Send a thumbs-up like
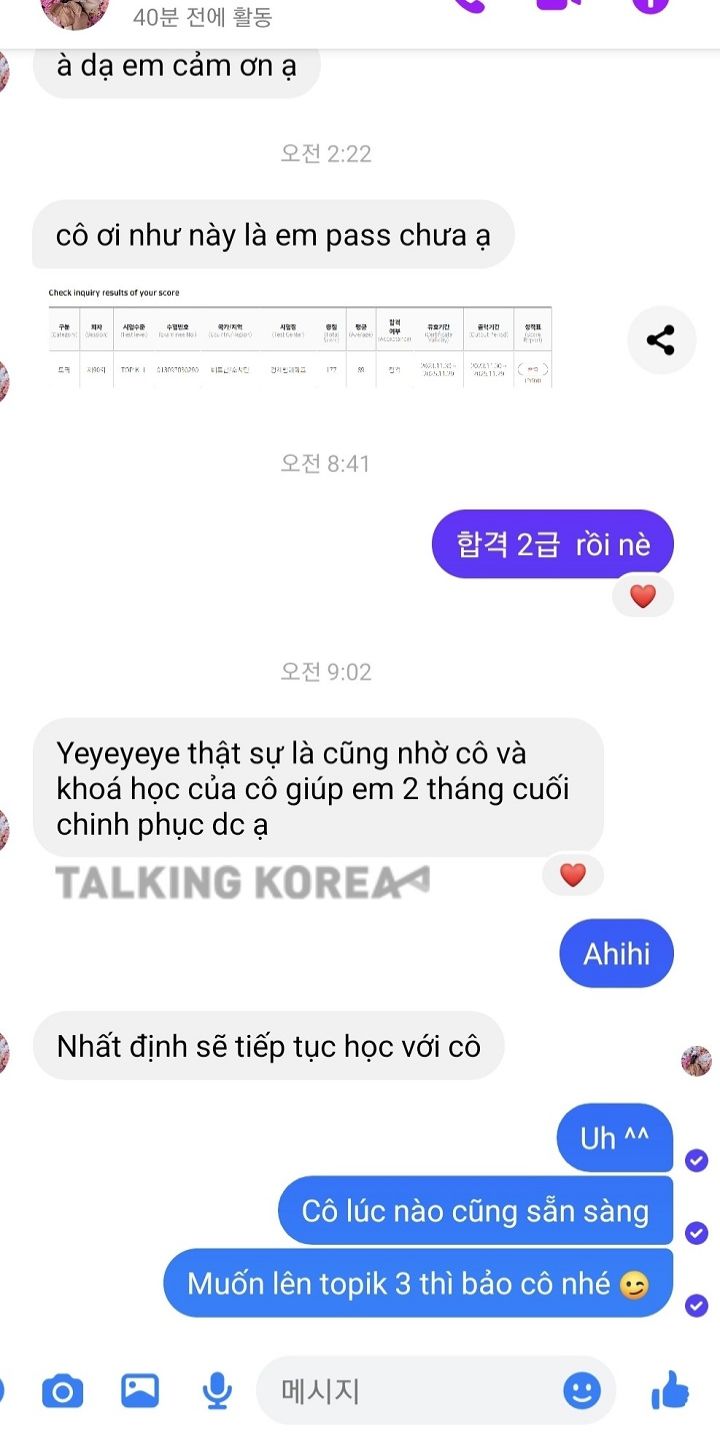 670,1391
